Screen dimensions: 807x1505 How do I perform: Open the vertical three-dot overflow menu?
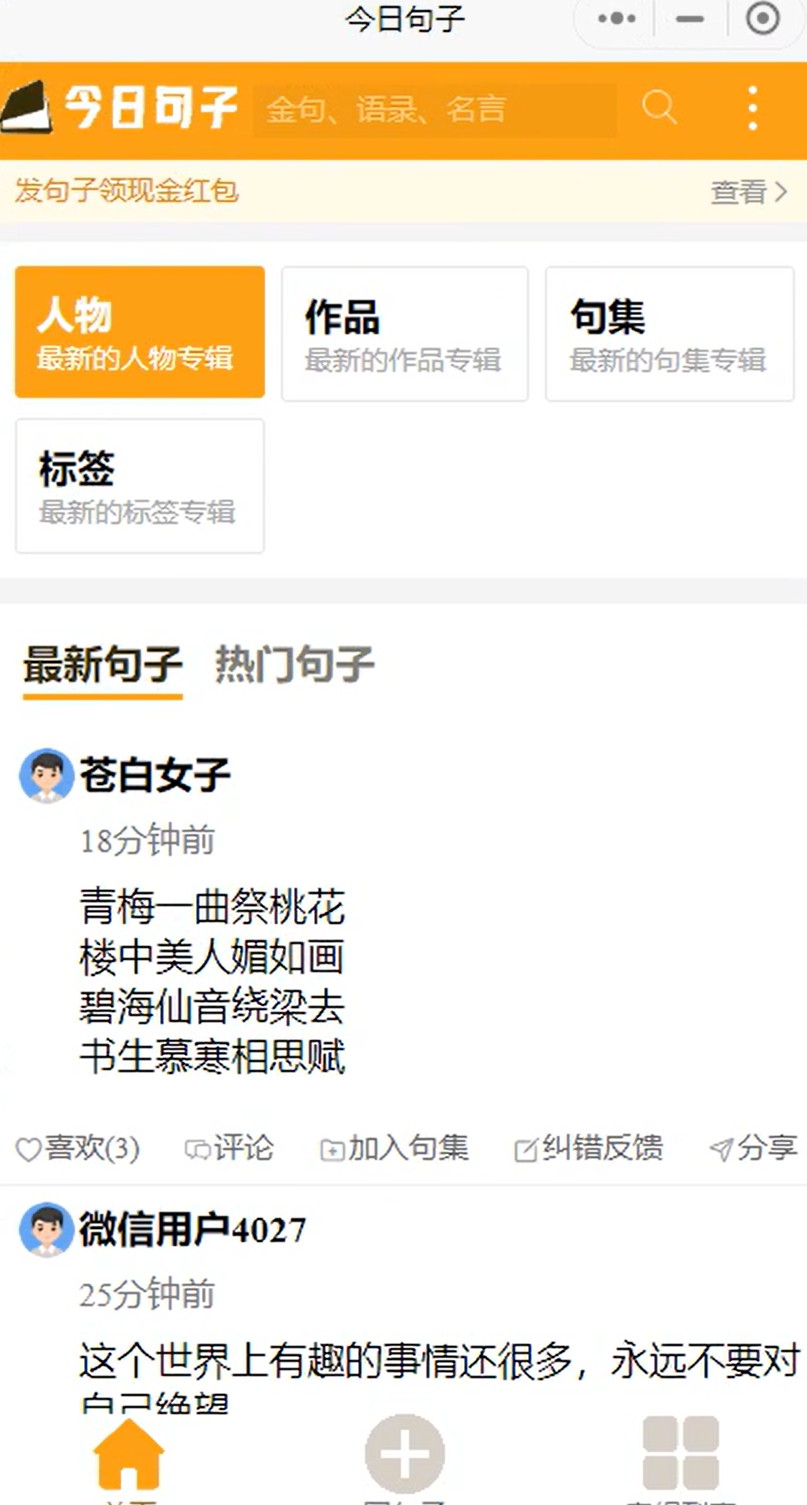click(x=752, y=108)
